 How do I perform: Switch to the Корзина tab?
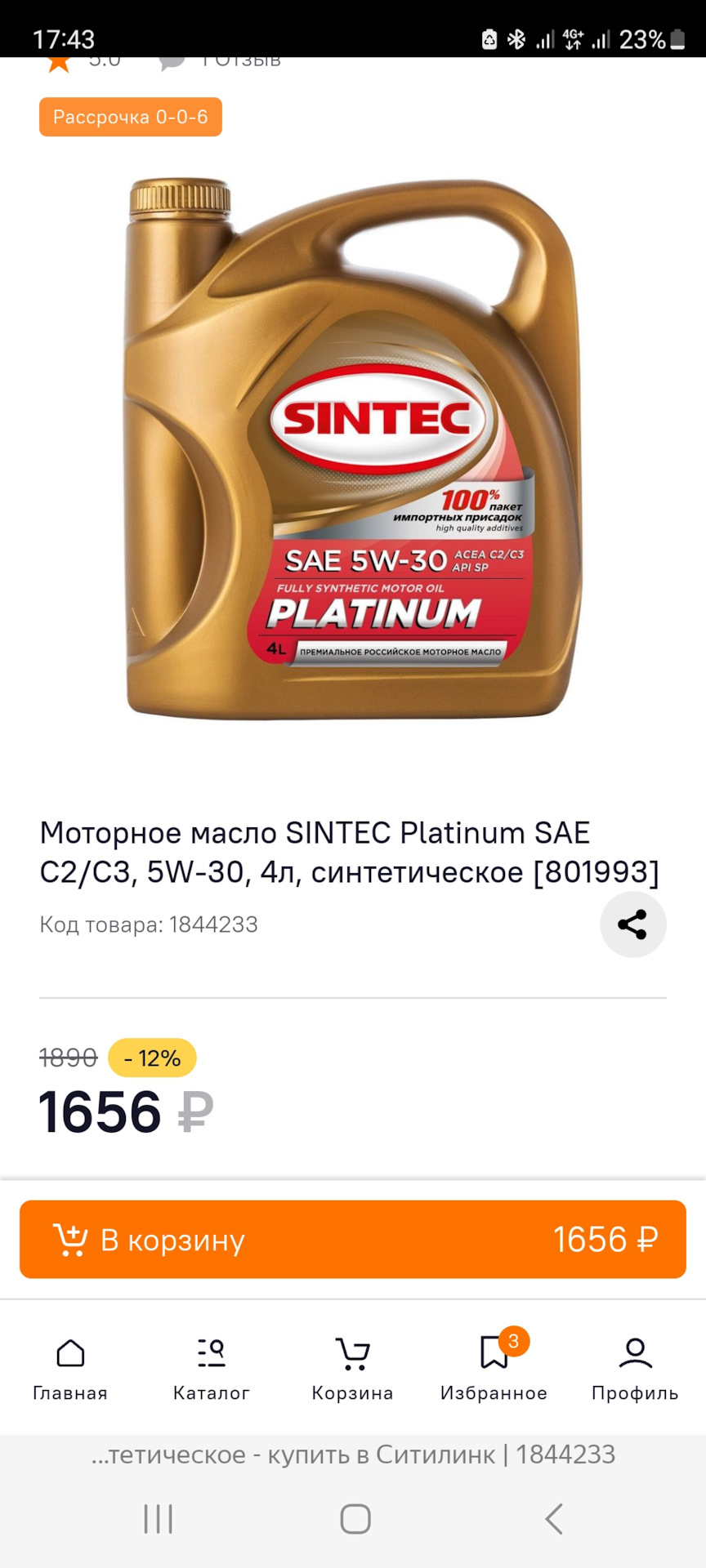pos(353,1367)
